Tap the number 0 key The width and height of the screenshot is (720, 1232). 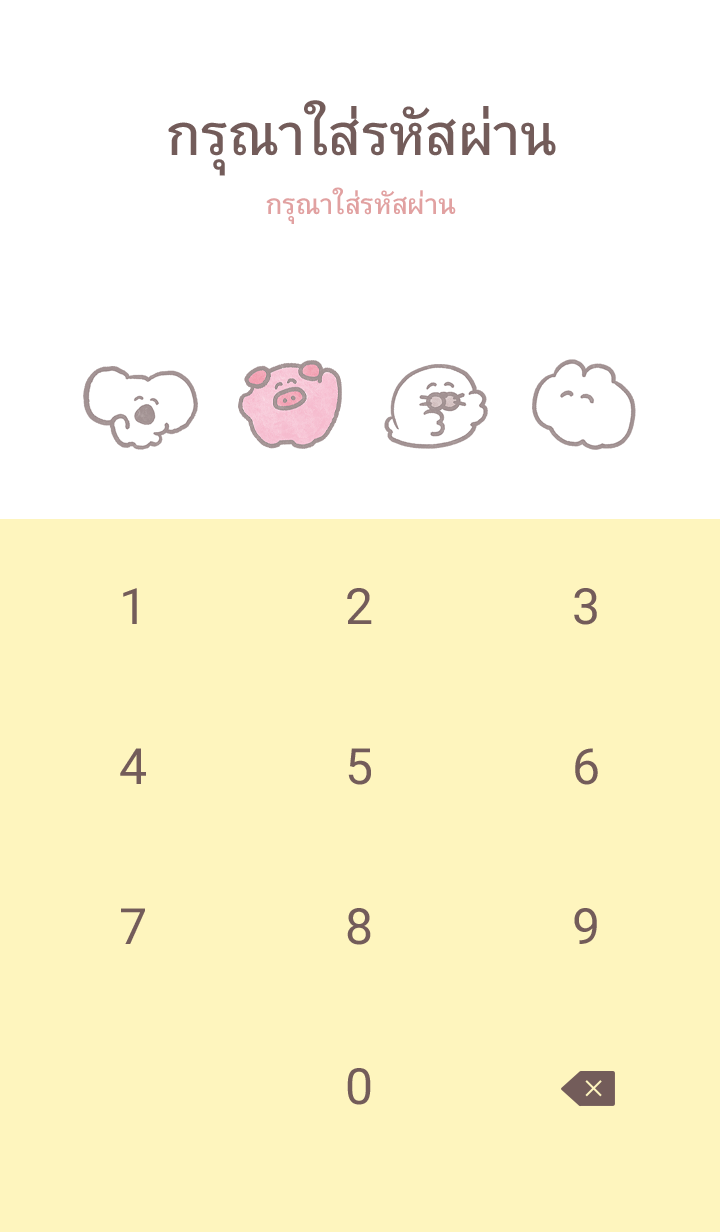point(359,1088)
